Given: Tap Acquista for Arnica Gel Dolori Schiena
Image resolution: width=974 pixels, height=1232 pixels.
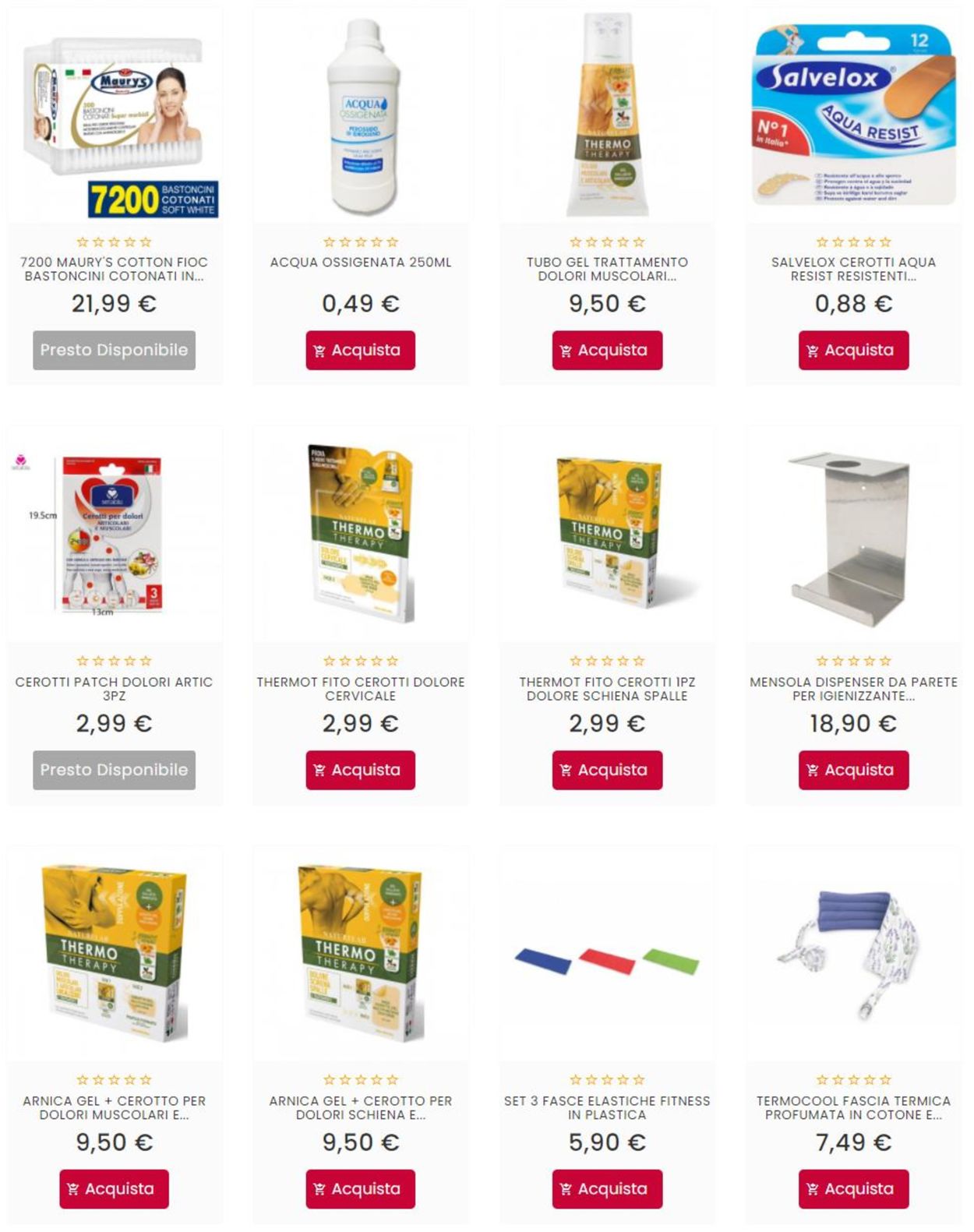Looking at the screenshot, I should pyautogui.click(x=360, y=1189).
